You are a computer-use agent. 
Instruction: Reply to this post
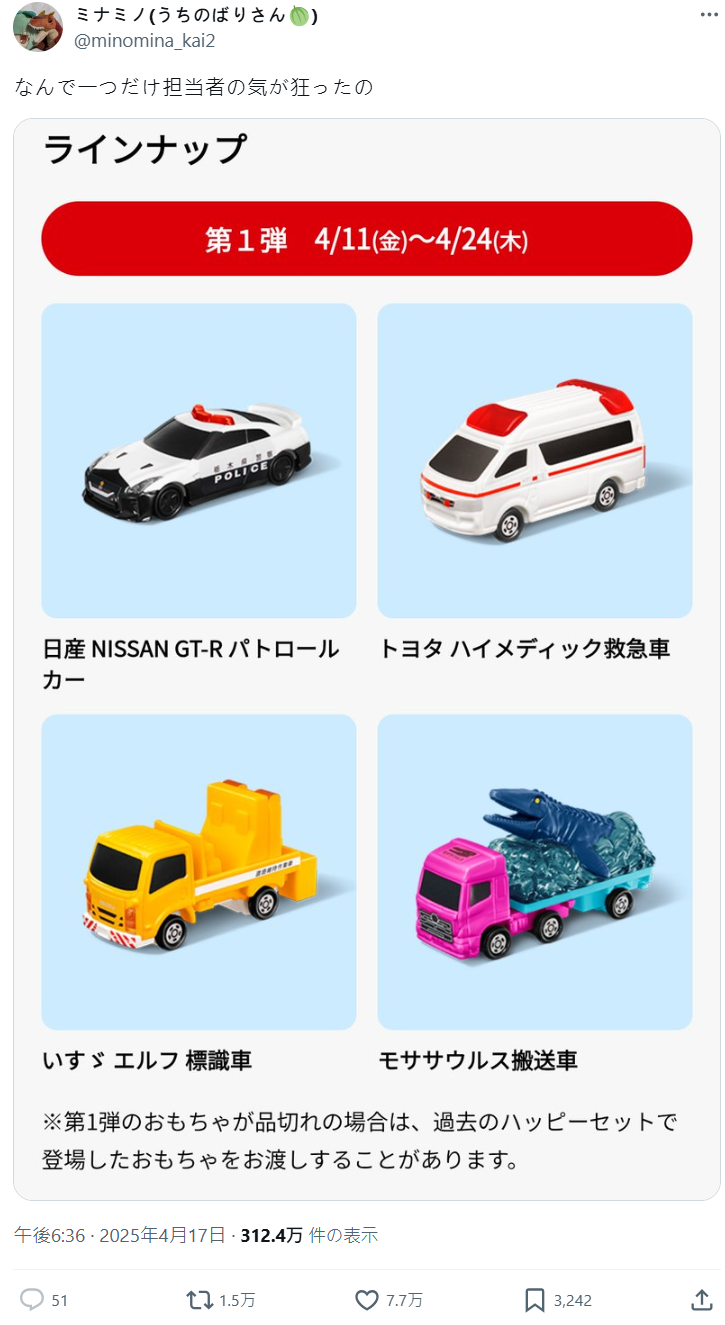(33, 1299)
